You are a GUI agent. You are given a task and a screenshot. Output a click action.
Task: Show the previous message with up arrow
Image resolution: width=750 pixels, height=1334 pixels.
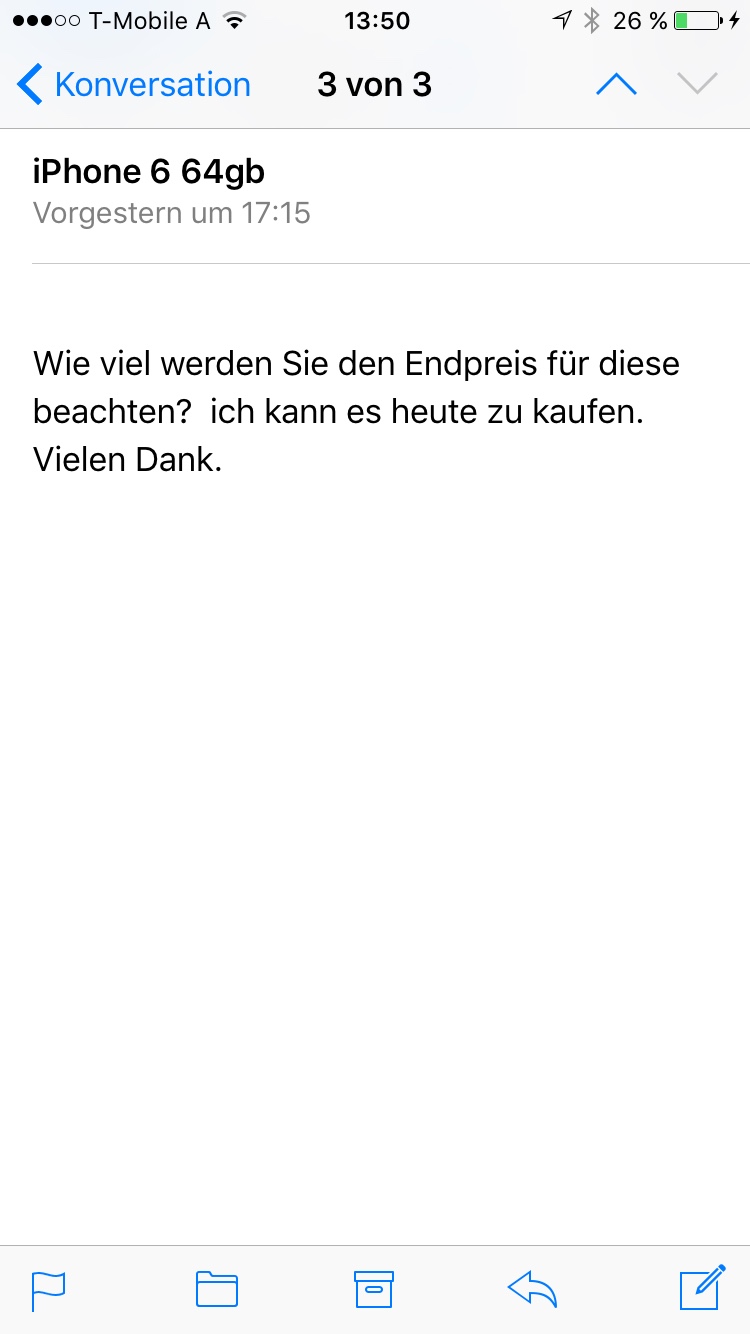point(616,85)
